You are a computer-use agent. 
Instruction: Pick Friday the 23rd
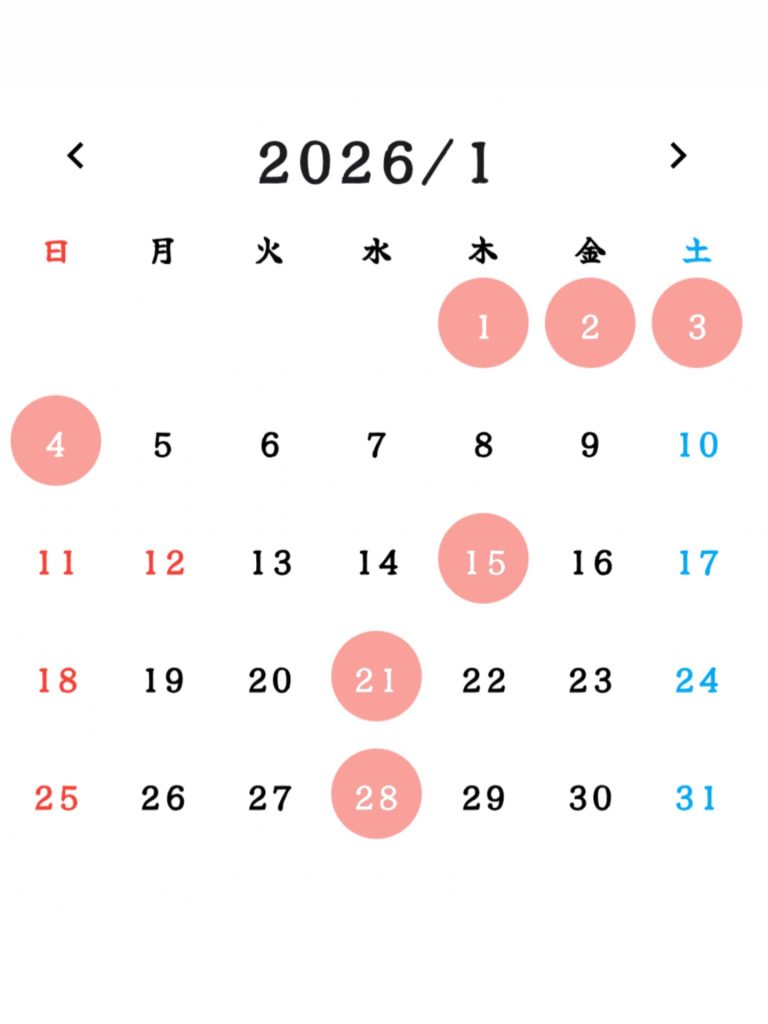click(590, 681)
